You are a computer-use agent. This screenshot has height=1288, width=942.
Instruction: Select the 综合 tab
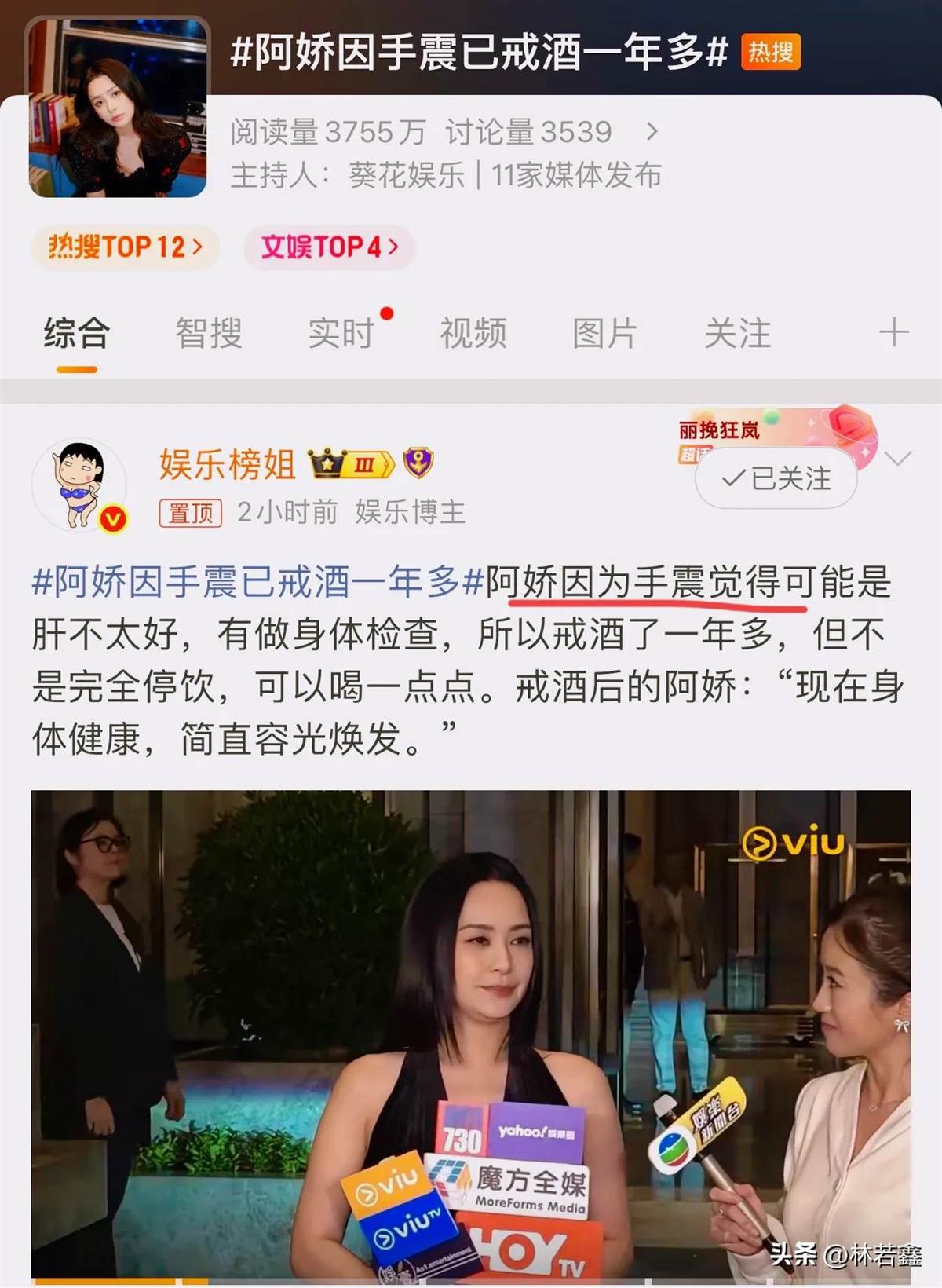tap(77, 334)
